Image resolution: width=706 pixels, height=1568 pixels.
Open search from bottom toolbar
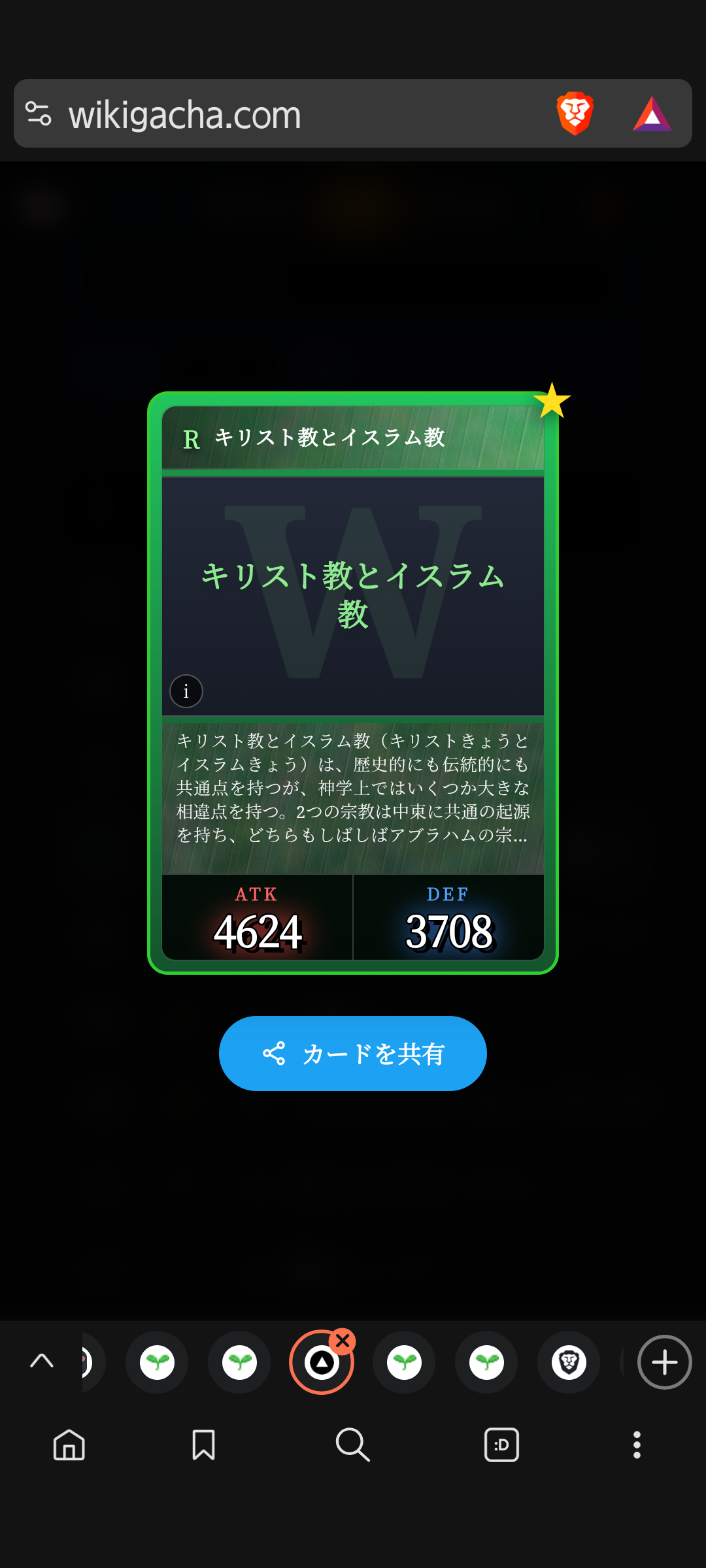tap(353, 1445)
